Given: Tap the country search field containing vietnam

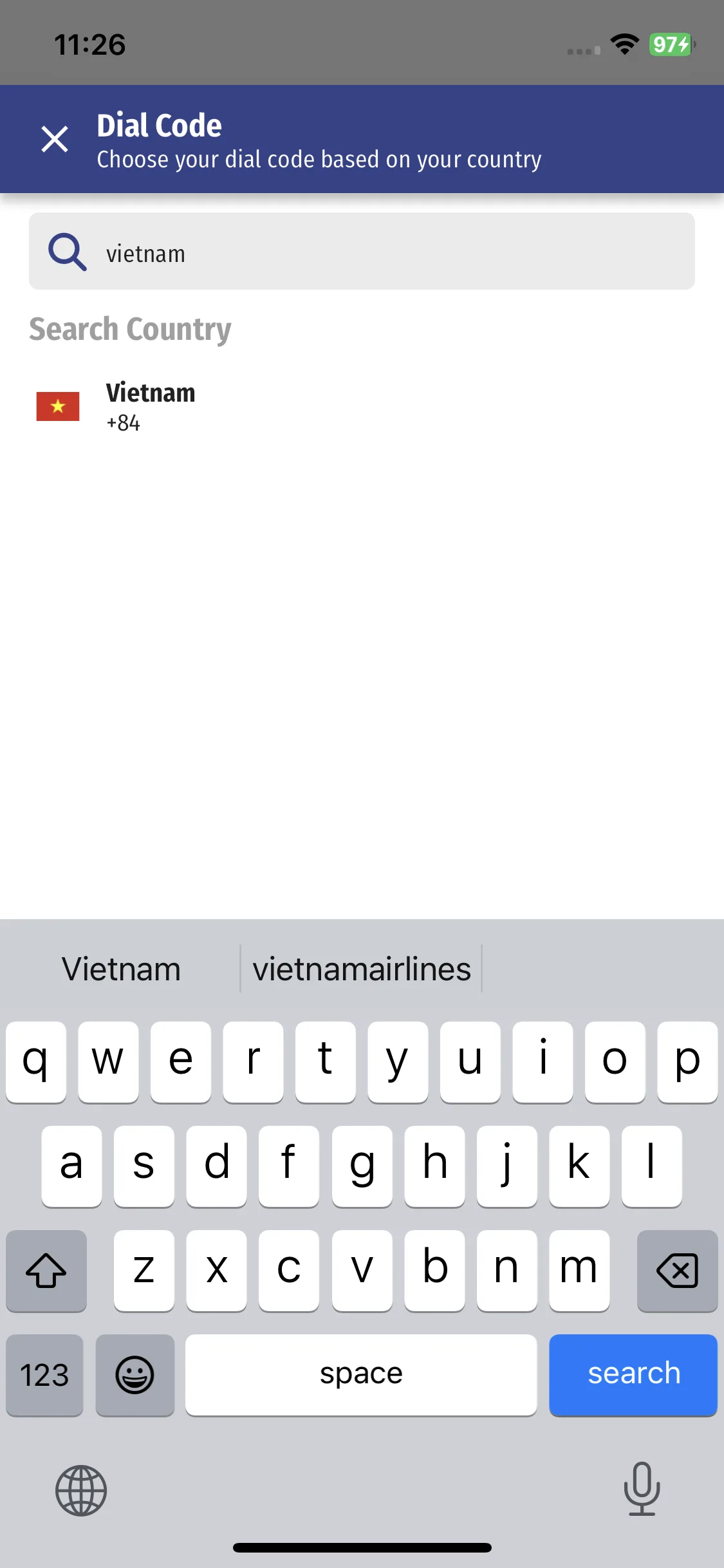Looking at the screenshot, I should pyautogui.click(x=362, y=252).
